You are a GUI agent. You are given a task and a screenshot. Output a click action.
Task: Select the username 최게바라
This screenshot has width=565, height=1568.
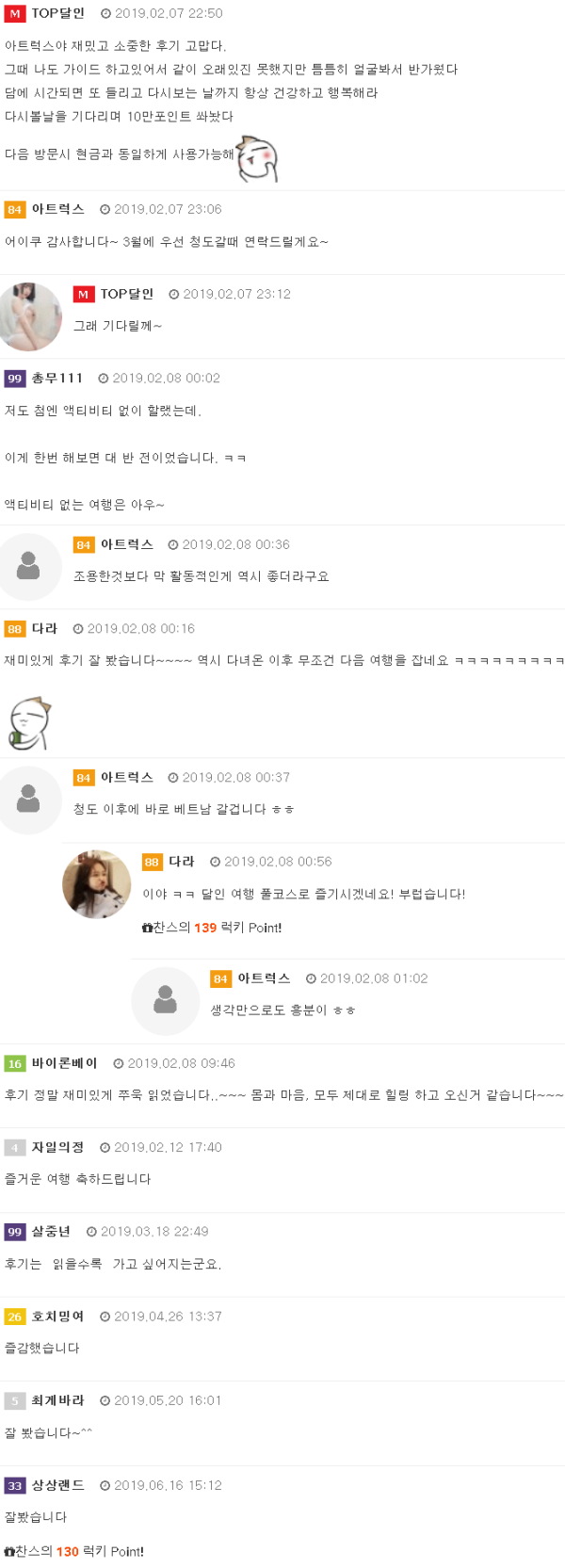click(x=57, y=1400)
